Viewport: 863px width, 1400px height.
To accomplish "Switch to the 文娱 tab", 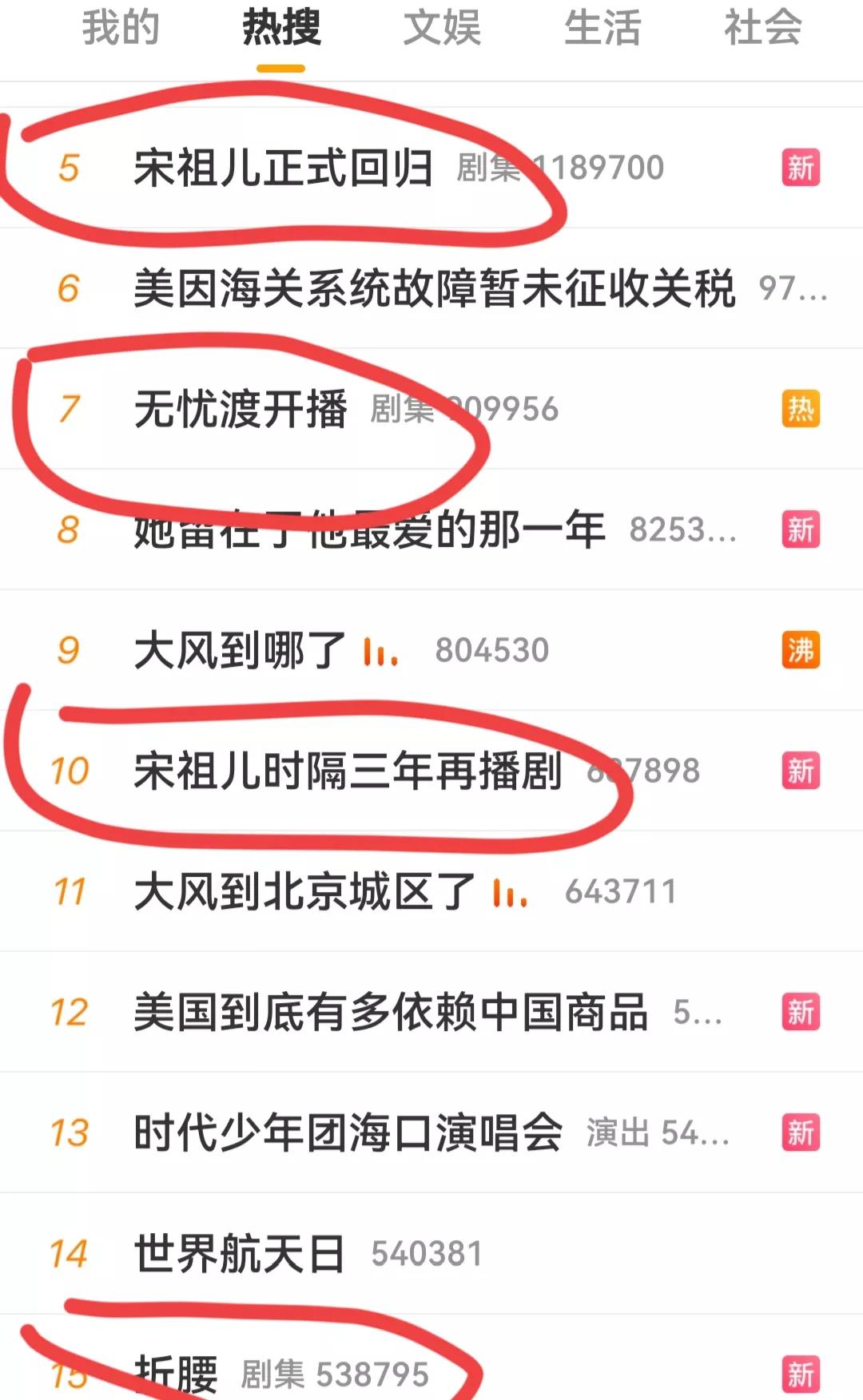I will click(442, 28).
